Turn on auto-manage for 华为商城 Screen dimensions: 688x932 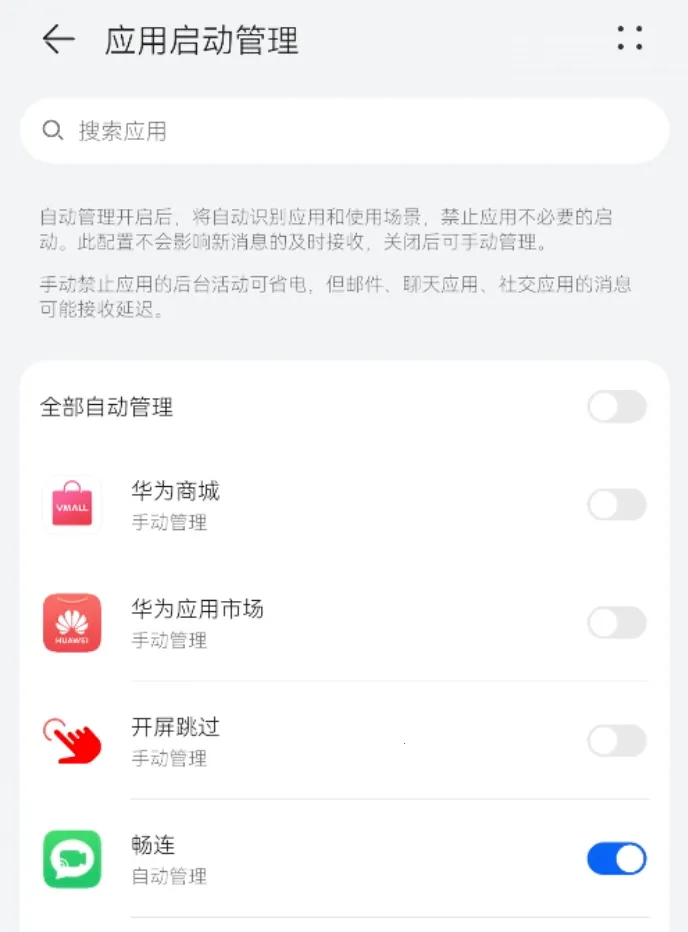click(616, 505)
